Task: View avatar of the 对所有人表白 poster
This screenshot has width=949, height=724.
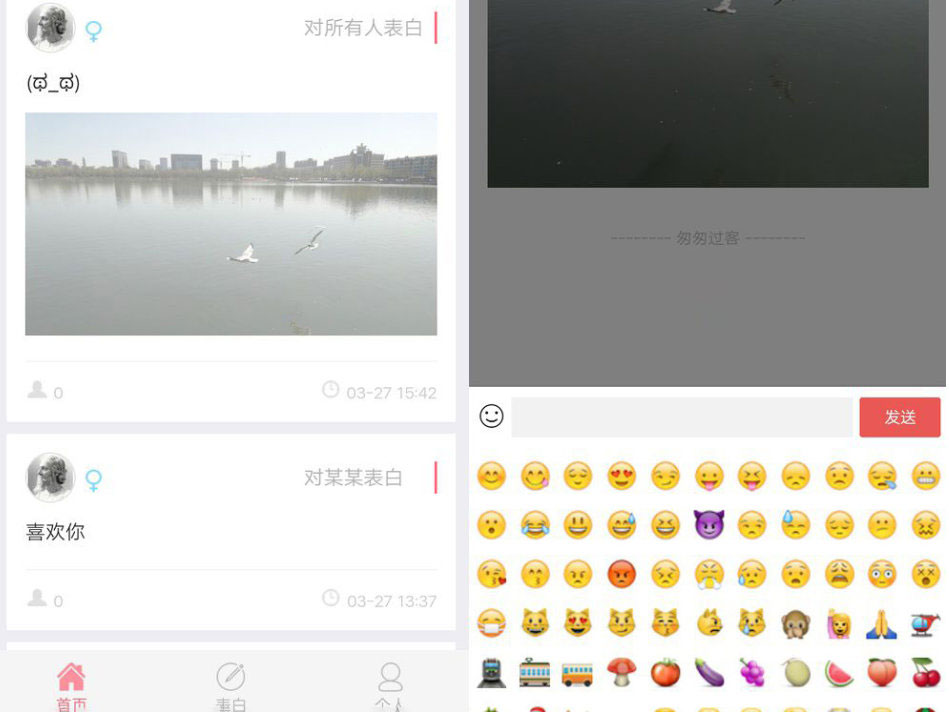Action: click(50, 27)
